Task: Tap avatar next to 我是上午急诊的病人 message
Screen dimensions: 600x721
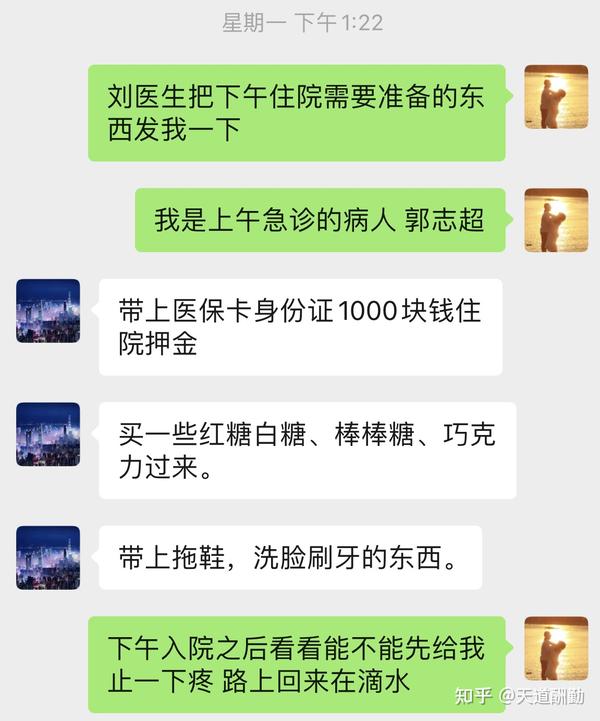Action: (x=556, y=220)
